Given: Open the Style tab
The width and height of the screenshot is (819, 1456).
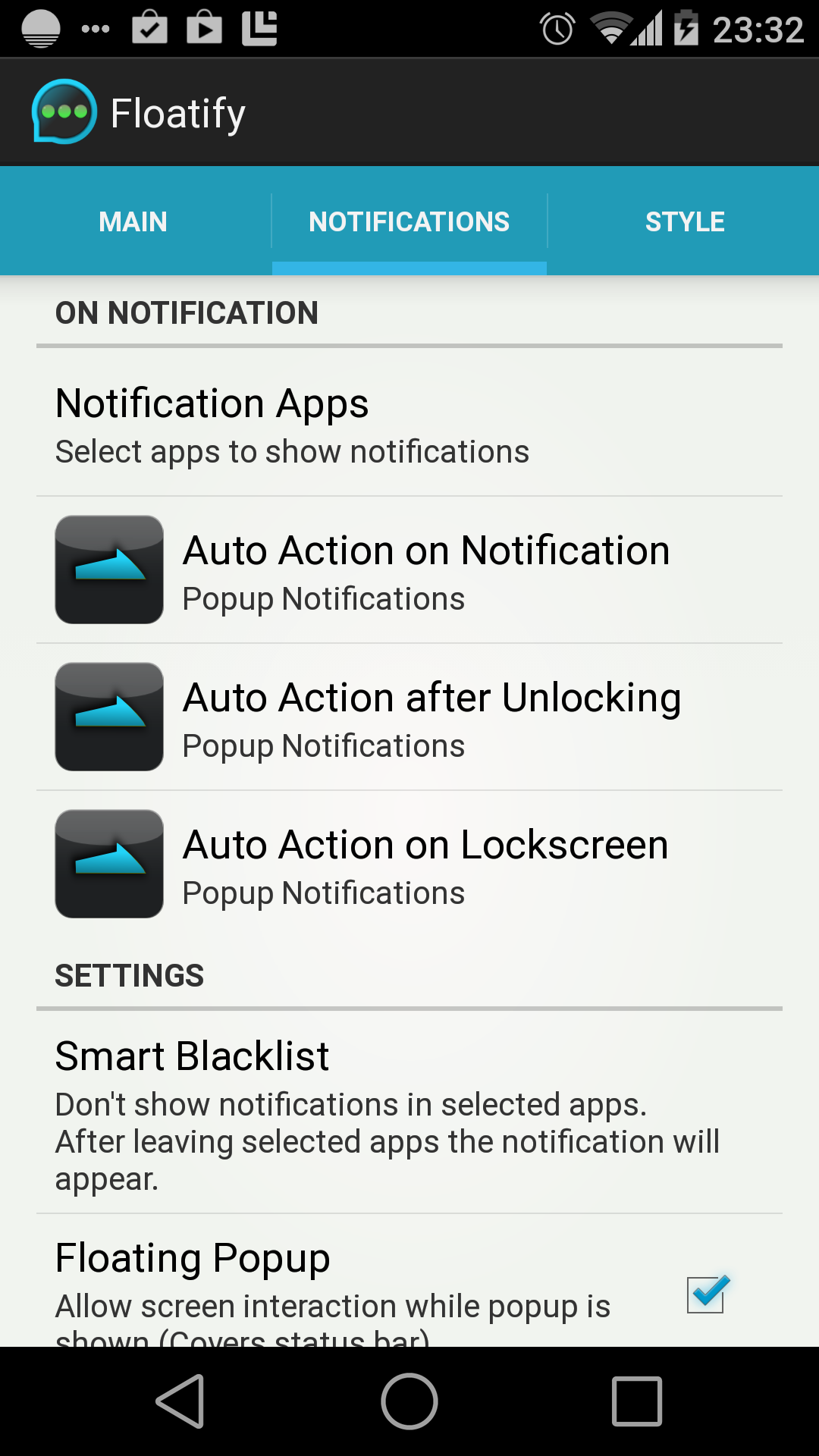Looking at the screenshot, I should click(684, 221).
